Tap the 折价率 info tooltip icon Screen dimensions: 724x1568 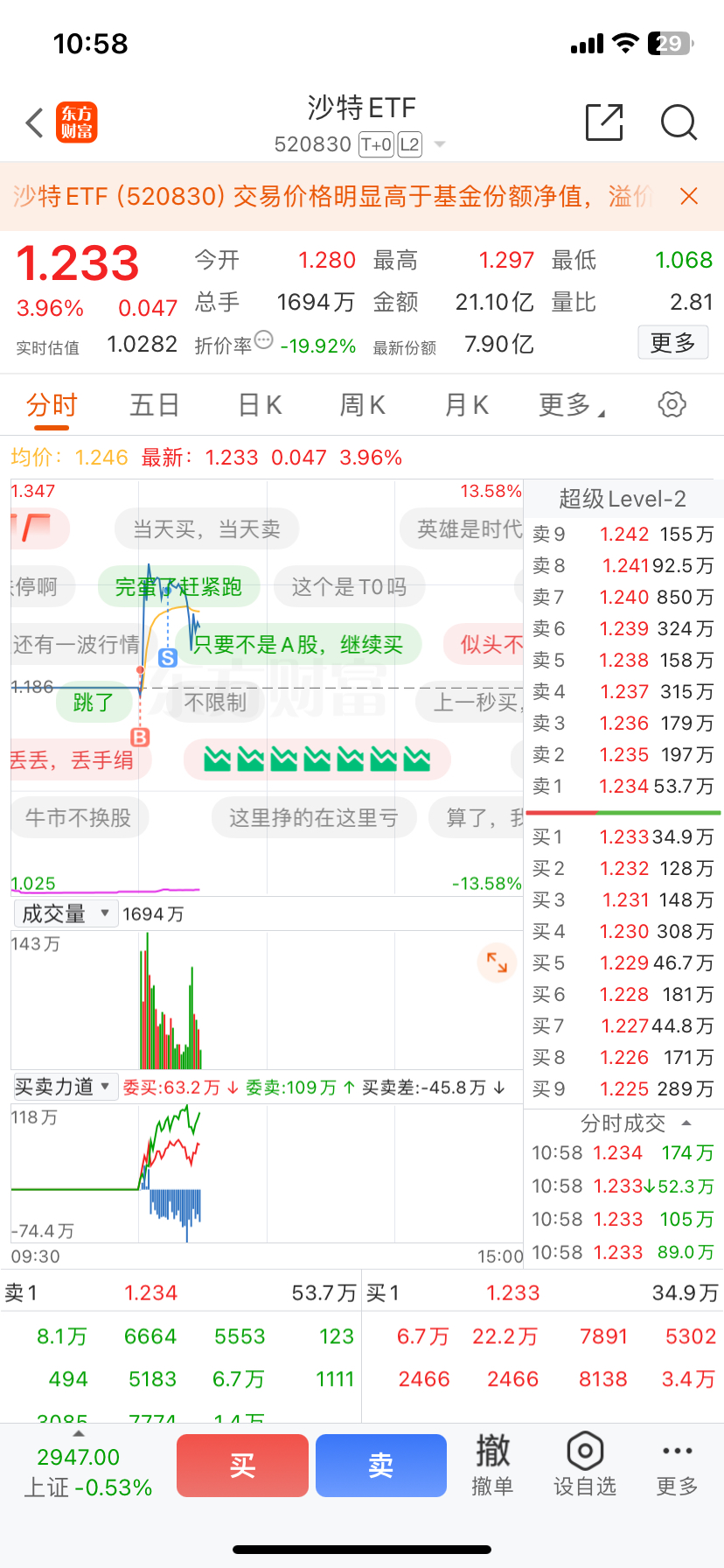262,338
